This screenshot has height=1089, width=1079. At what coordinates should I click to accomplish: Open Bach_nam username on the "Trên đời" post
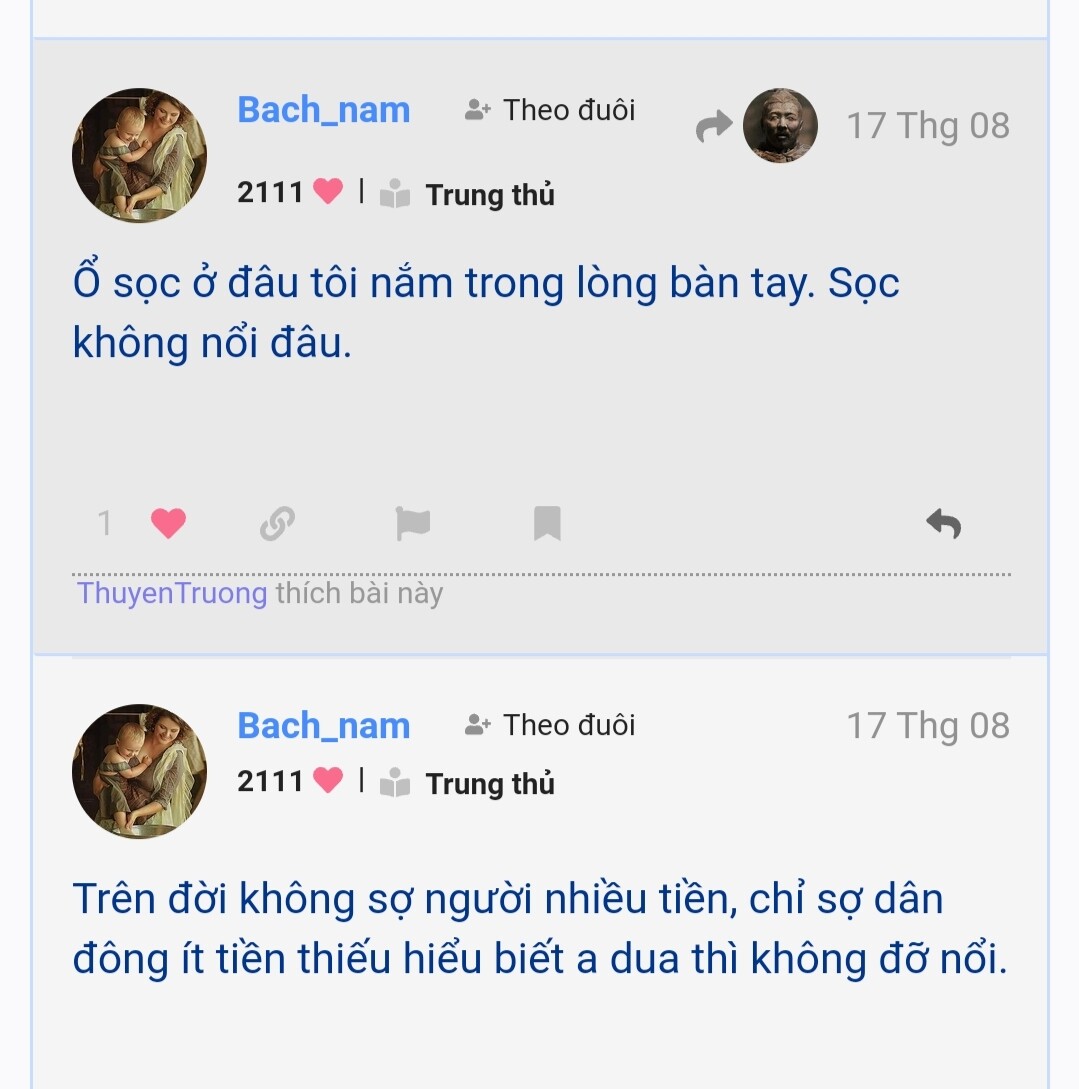[324, 725]
